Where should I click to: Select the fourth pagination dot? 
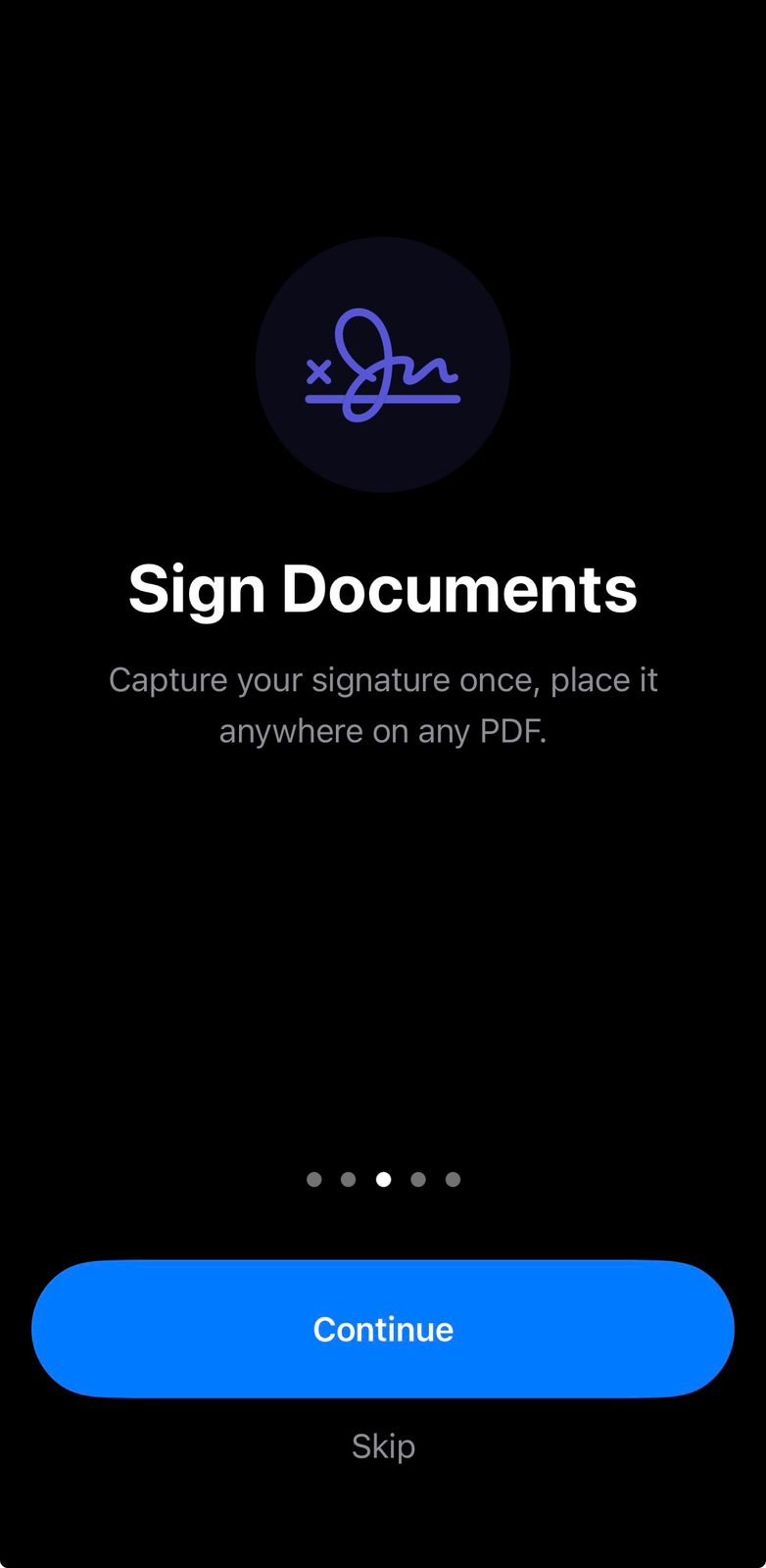pyautogui.click(x=418, y=1180)
